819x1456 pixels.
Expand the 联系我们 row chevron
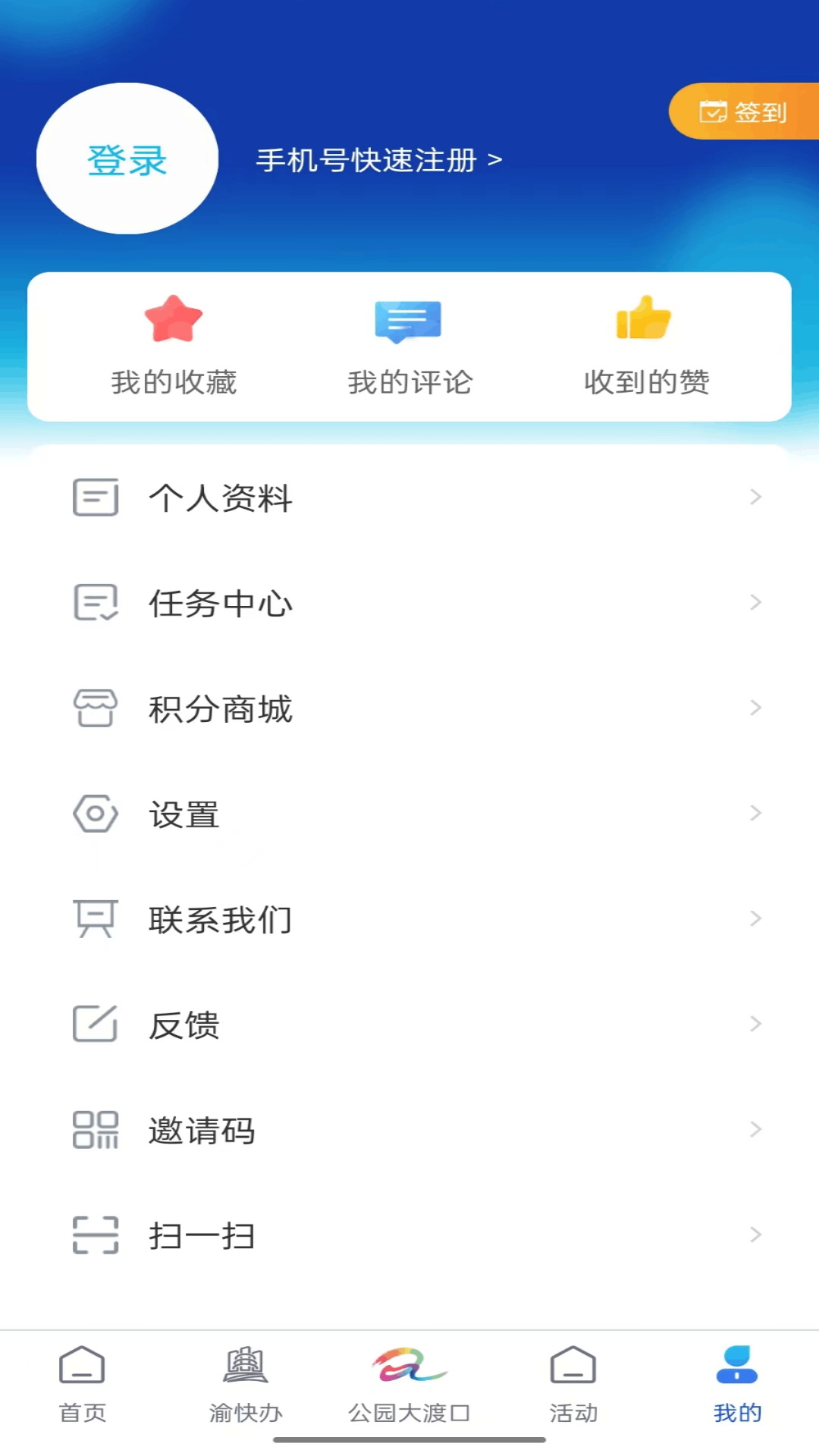click(x=755, y=918)
